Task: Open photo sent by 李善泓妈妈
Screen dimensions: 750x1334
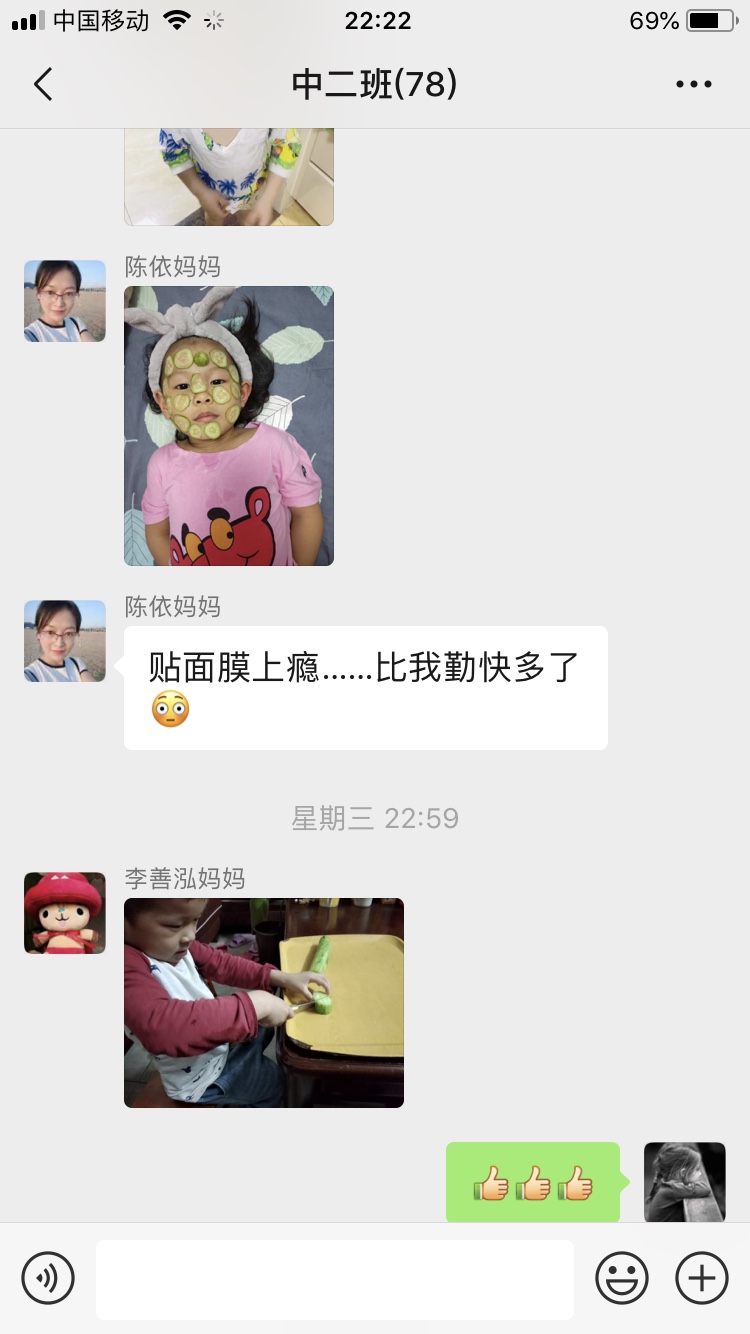Action: [264, 1002]
